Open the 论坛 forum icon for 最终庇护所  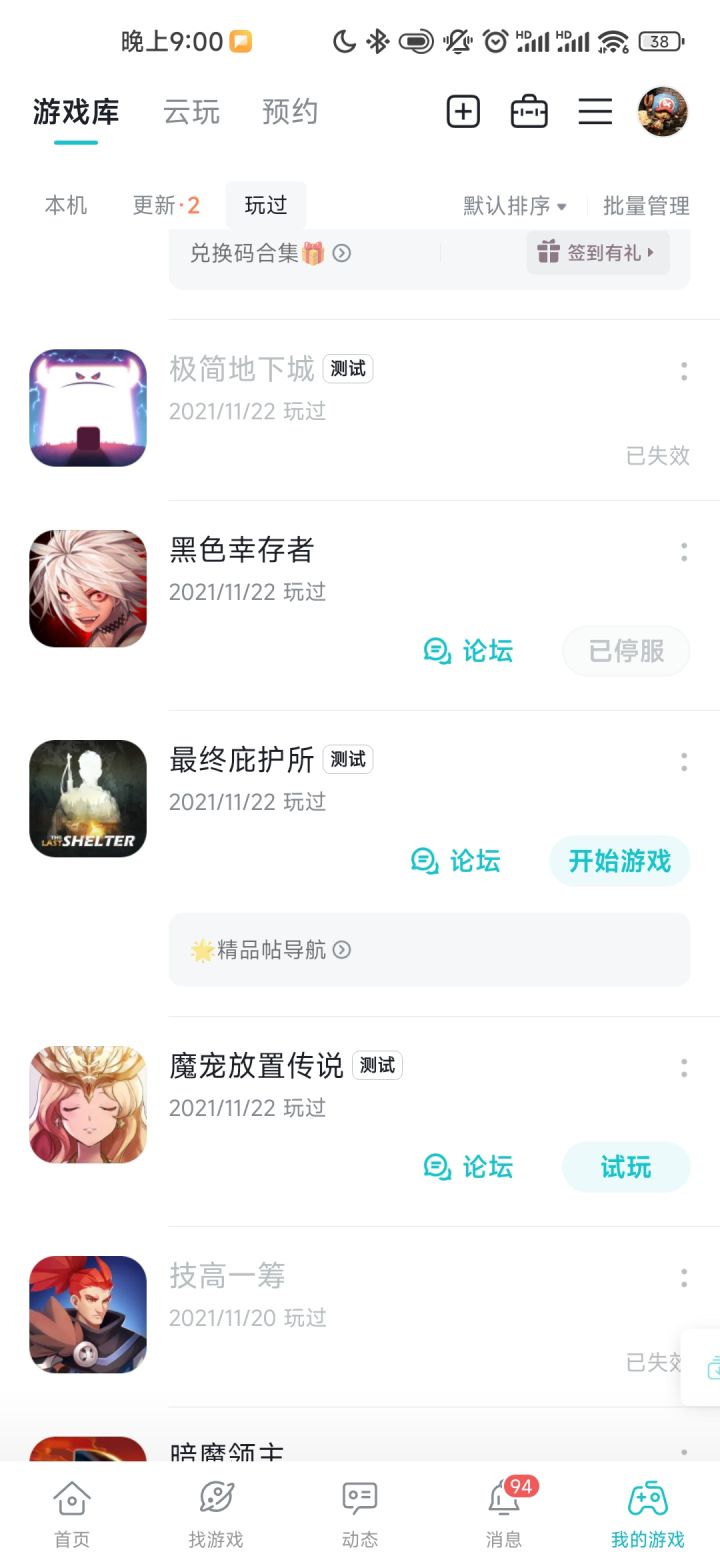(x=427, y=861)
